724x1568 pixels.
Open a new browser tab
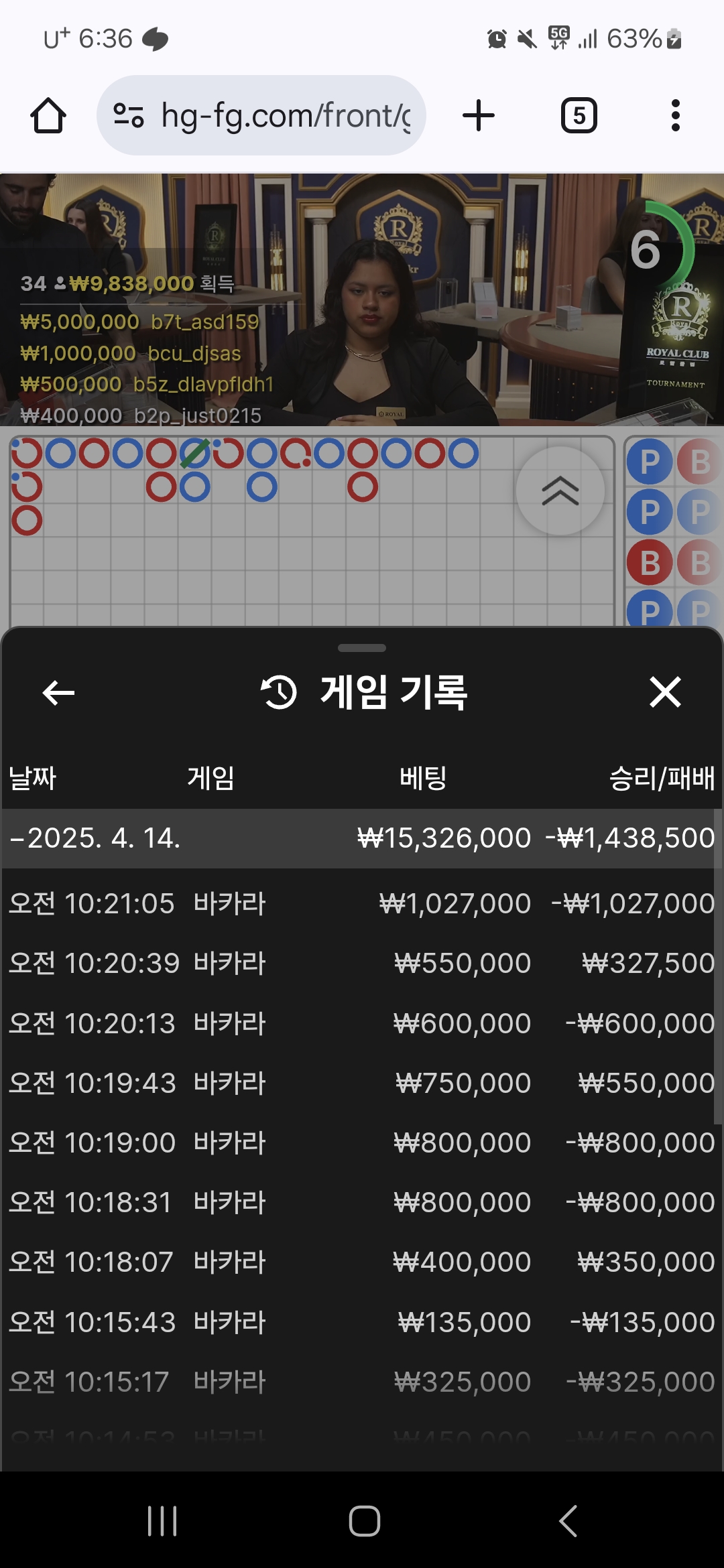pos(479,115)
